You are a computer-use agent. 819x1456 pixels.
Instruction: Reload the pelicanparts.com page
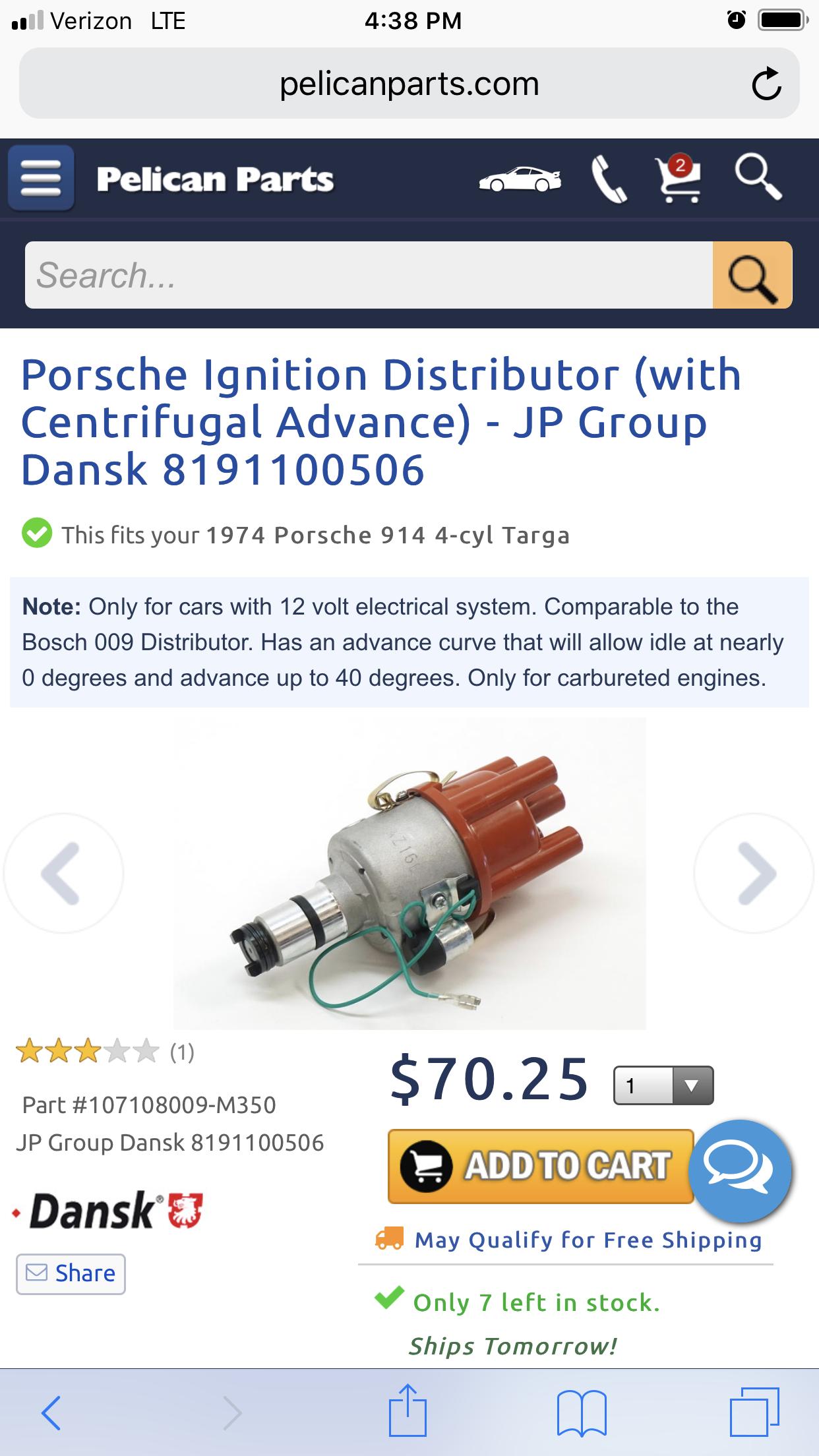pos(766,84)
